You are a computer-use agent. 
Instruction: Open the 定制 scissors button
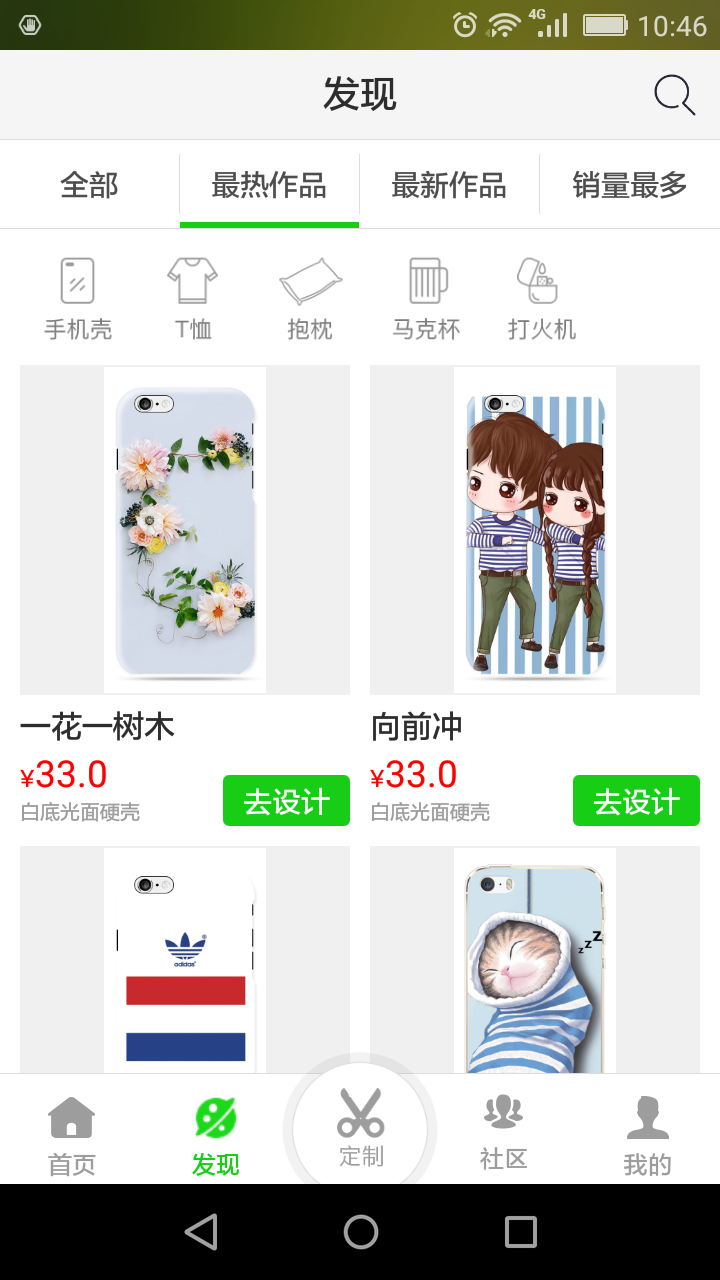360,1128
